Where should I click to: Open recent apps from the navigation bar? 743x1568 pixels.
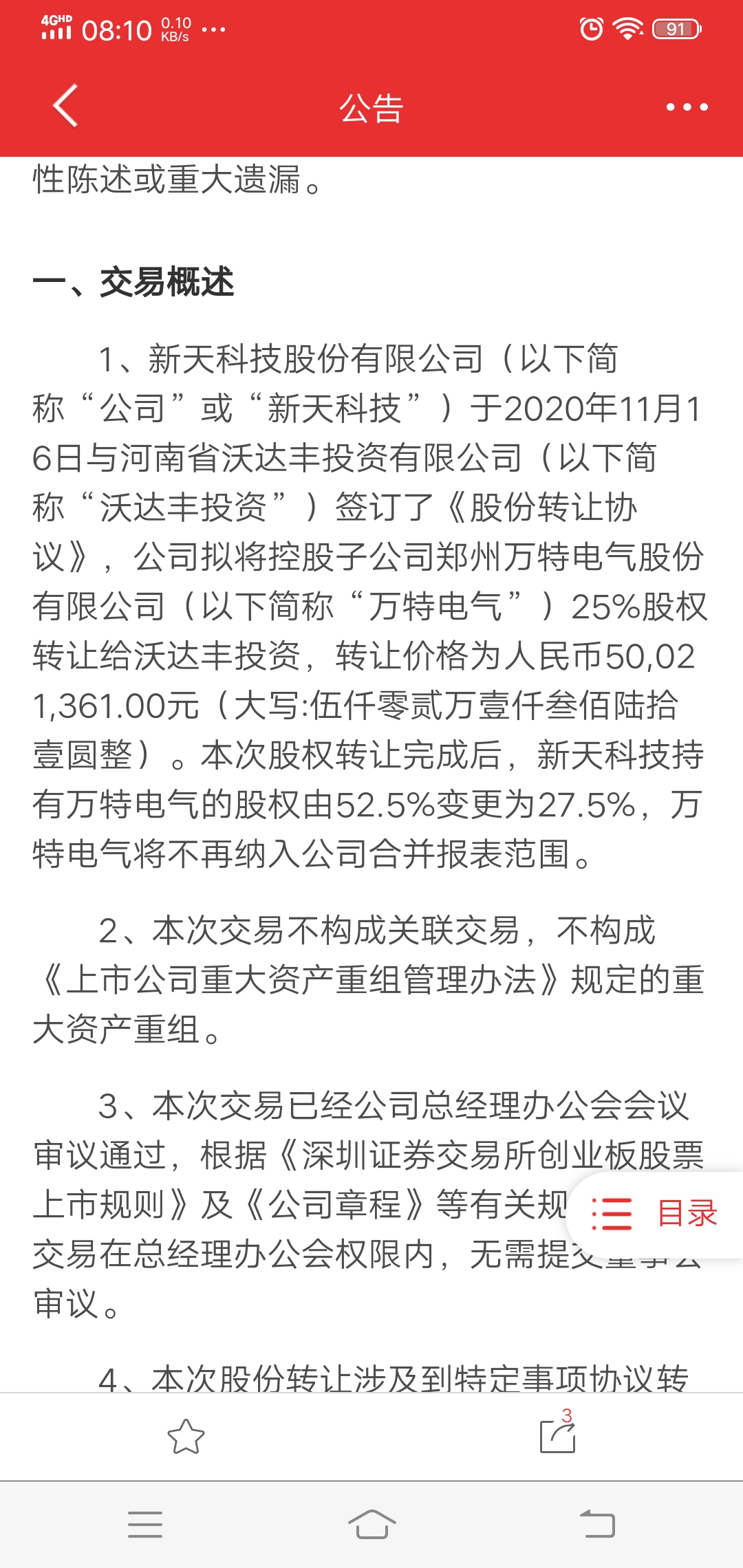145,1525
